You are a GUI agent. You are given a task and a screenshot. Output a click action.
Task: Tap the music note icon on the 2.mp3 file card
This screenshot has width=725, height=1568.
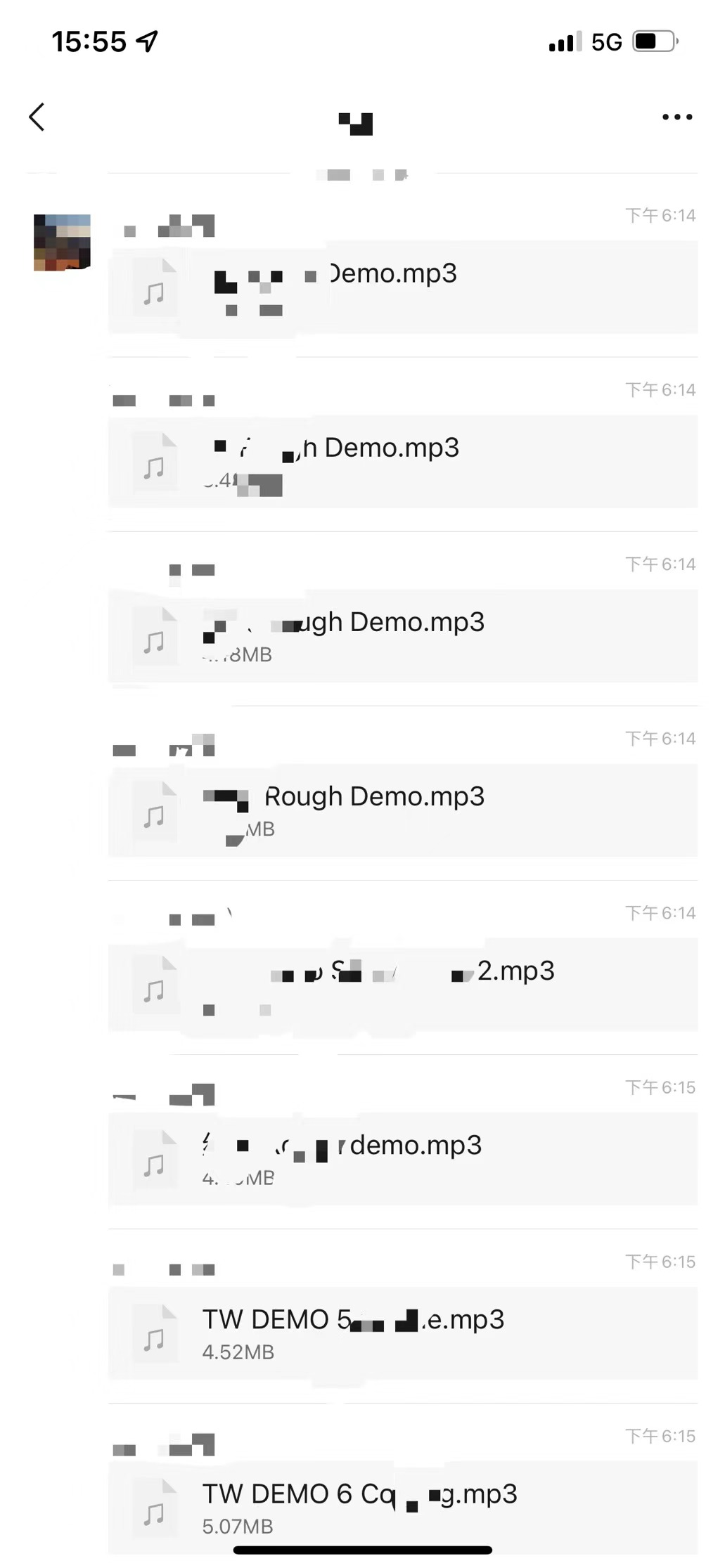pyautogui.click(x=156, y=987)
